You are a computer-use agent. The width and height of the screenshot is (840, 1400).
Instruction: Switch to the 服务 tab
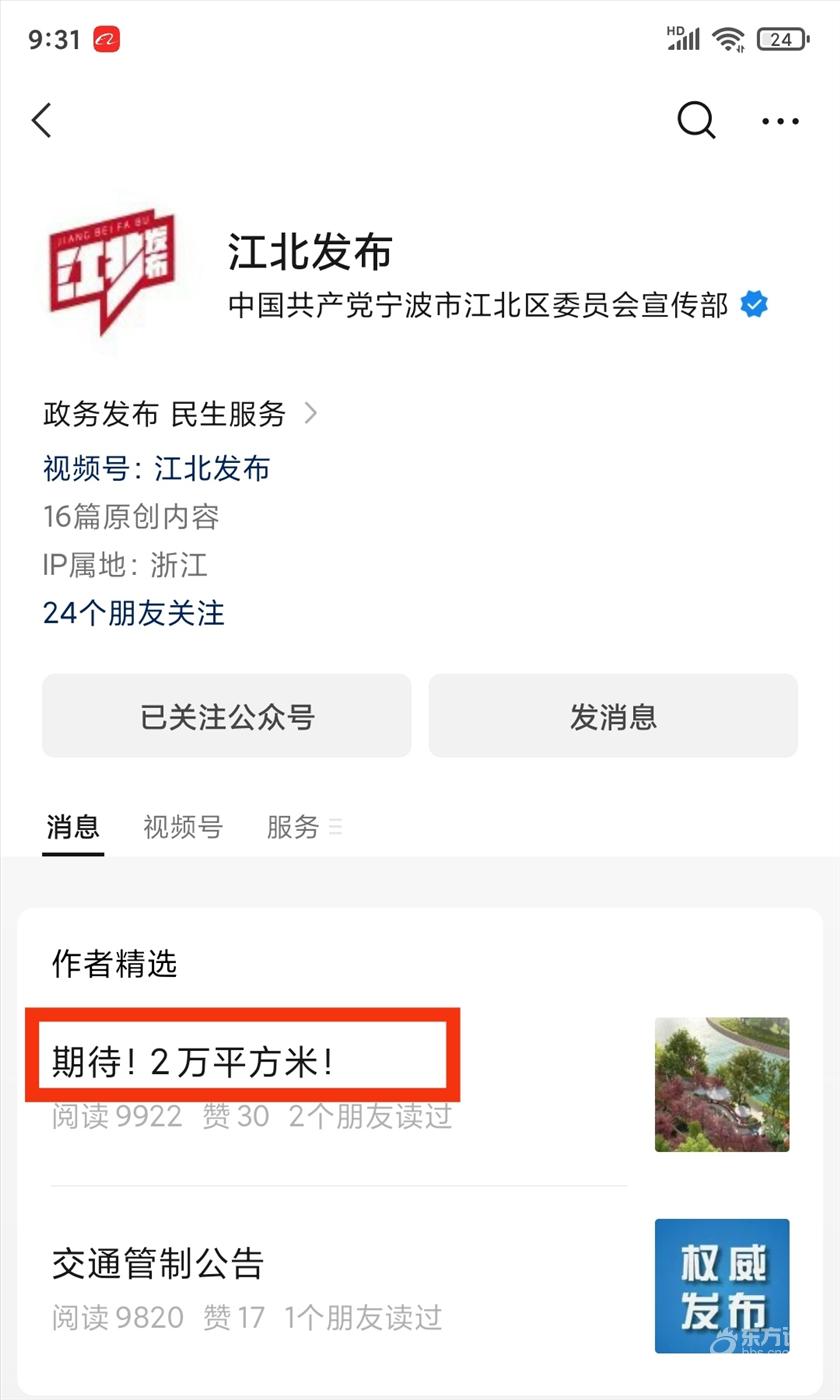[294, 827]
